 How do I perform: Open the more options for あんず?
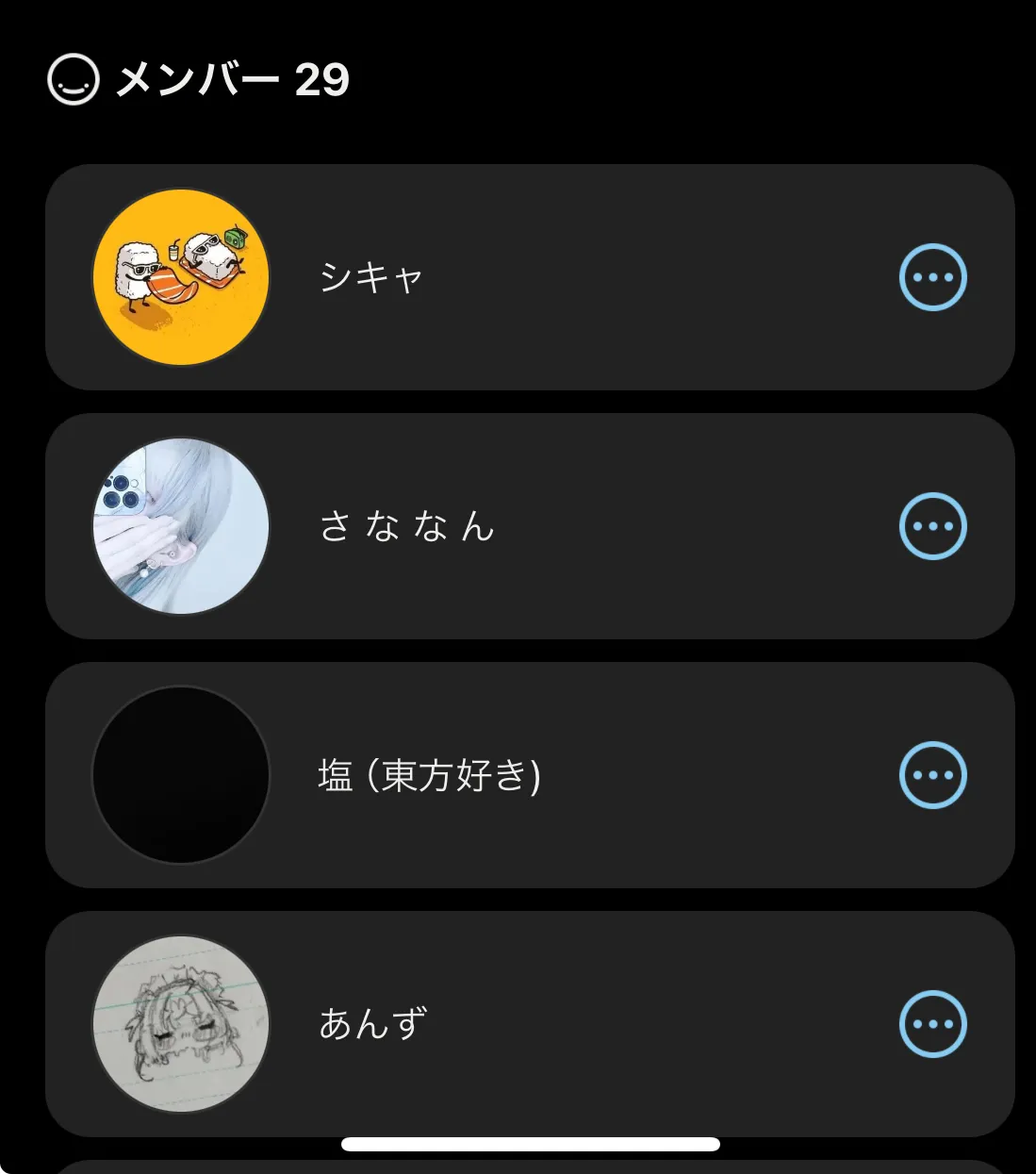coord(932,1024)
